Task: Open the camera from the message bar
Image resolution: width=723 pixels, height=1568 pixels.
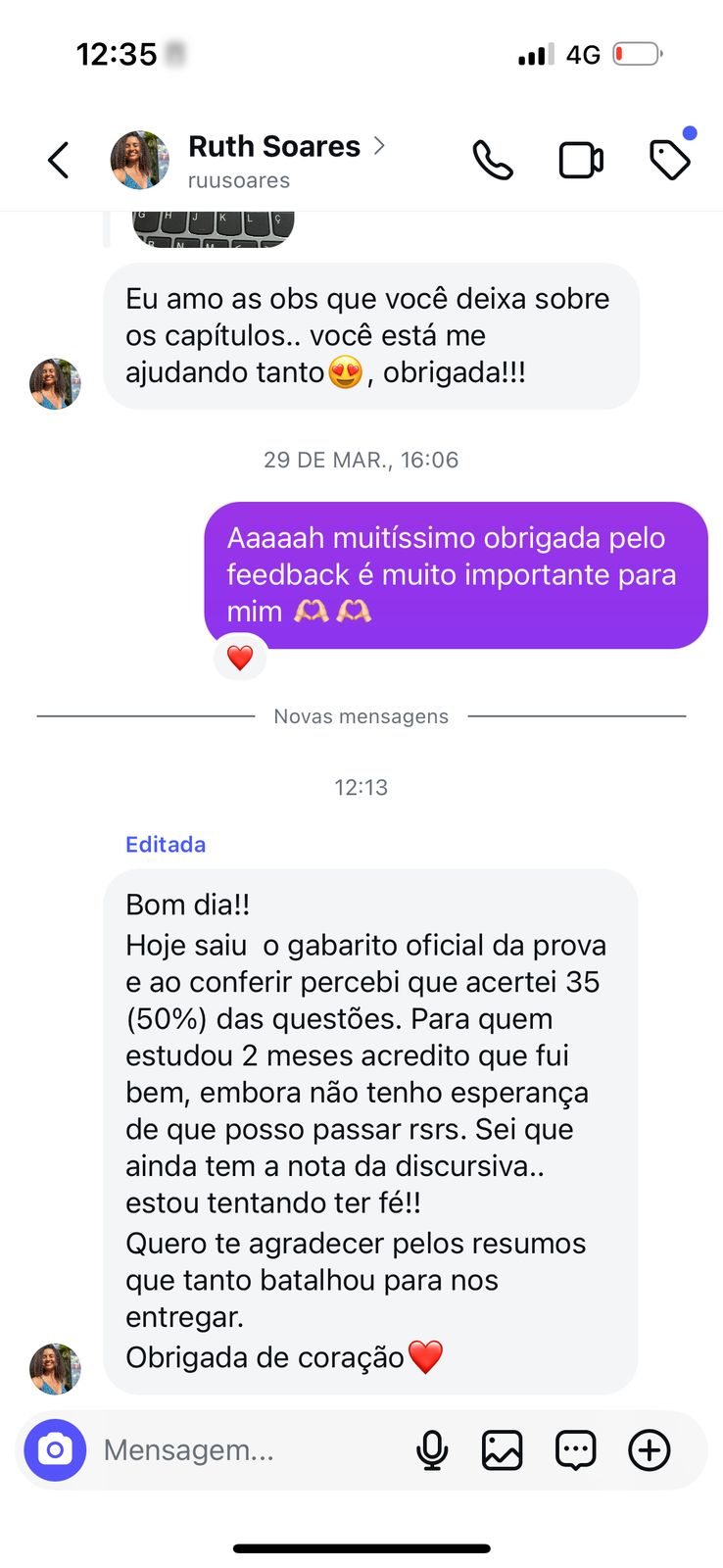Action: click(x=55, y=1449)
